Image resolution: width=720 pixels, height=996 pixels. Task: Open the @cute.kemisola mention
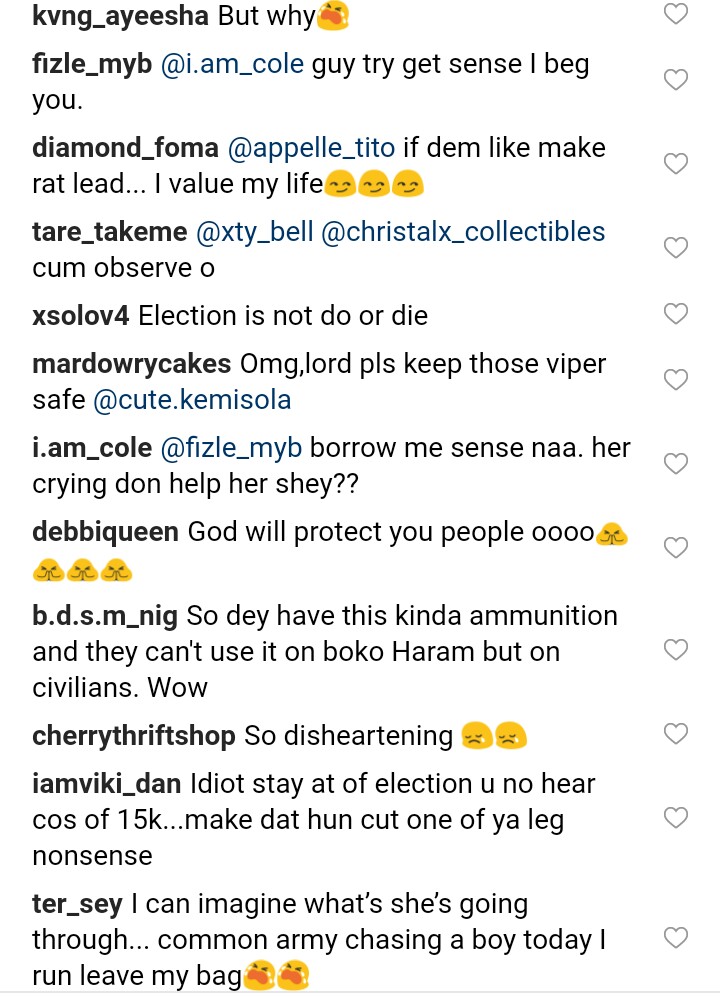click(191, 401)
